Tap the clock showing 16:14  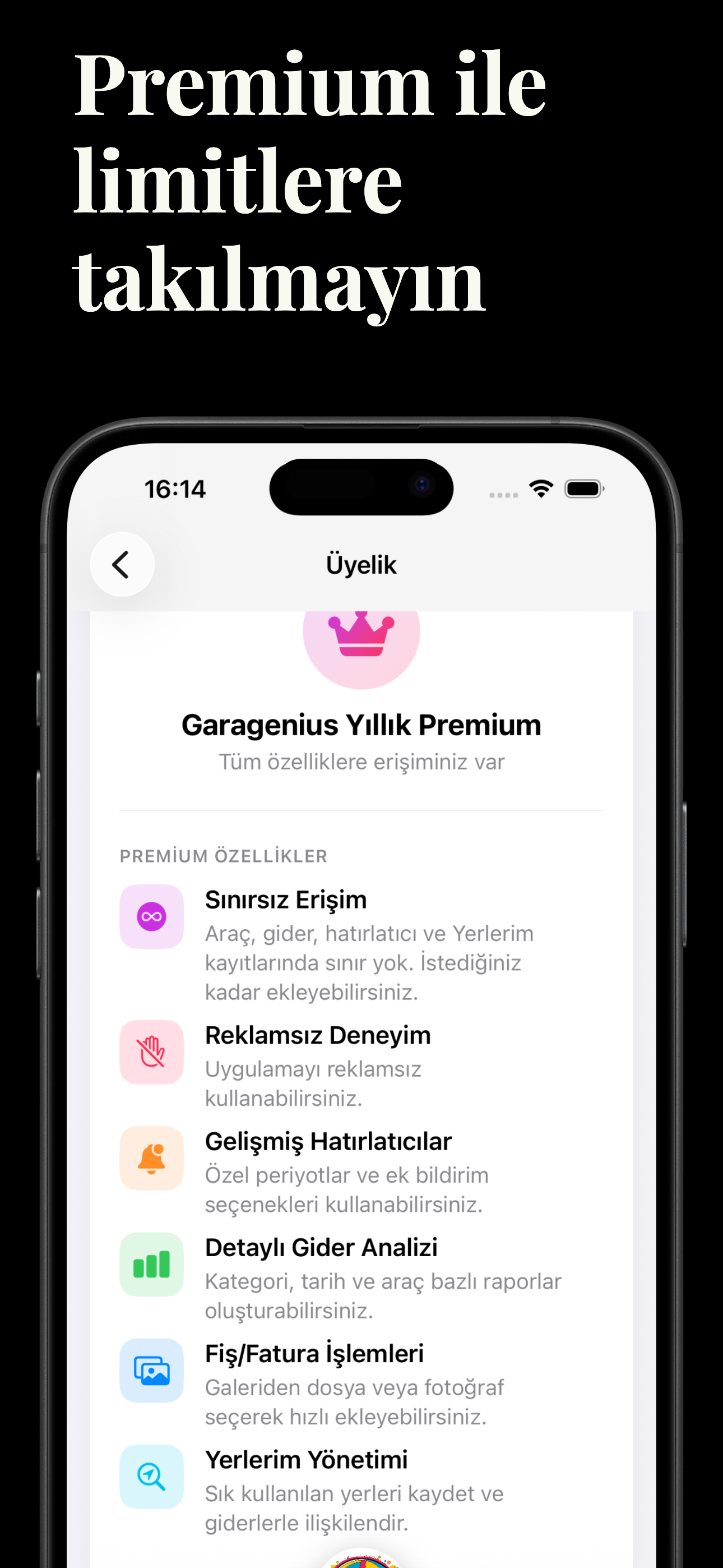176,489
